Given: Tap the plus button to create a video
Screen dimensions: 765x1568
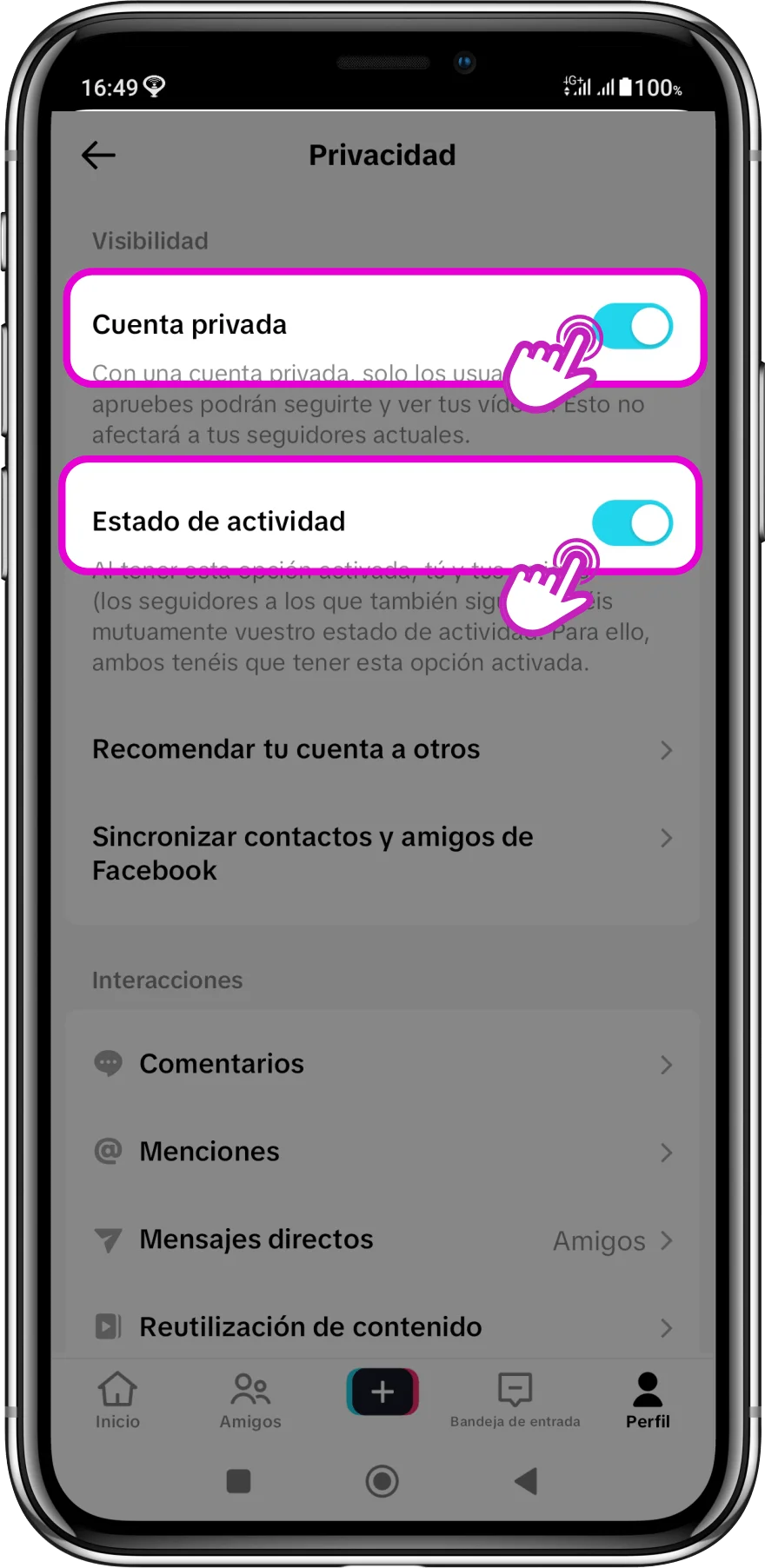Looking at the screenshot, I should (x=382, y=1392).
